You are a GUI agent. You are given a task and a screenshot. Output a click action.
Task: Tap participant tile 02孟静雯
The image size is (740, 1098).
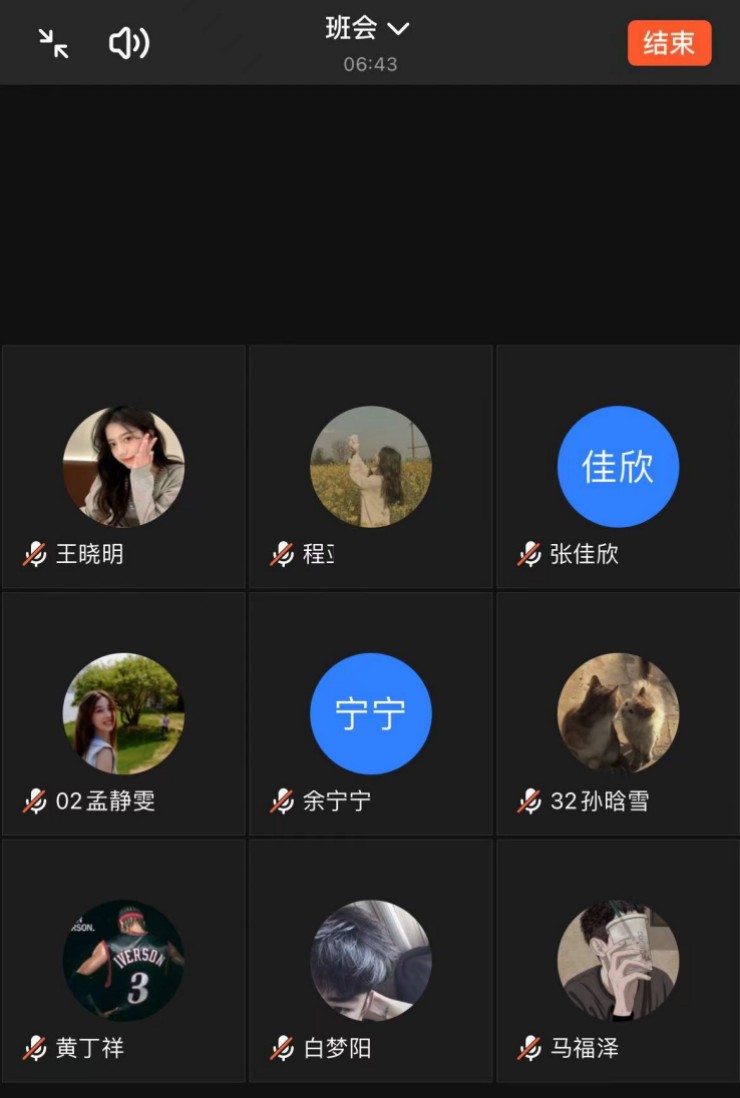pyautogui.click(x=124, y=714)
